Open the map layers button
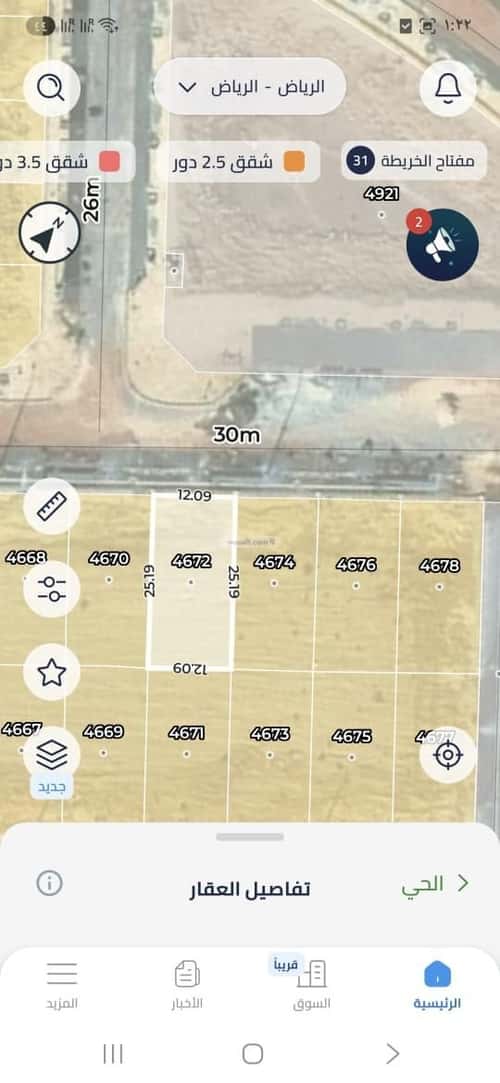Screen dimensions: 500x1083 51,755
